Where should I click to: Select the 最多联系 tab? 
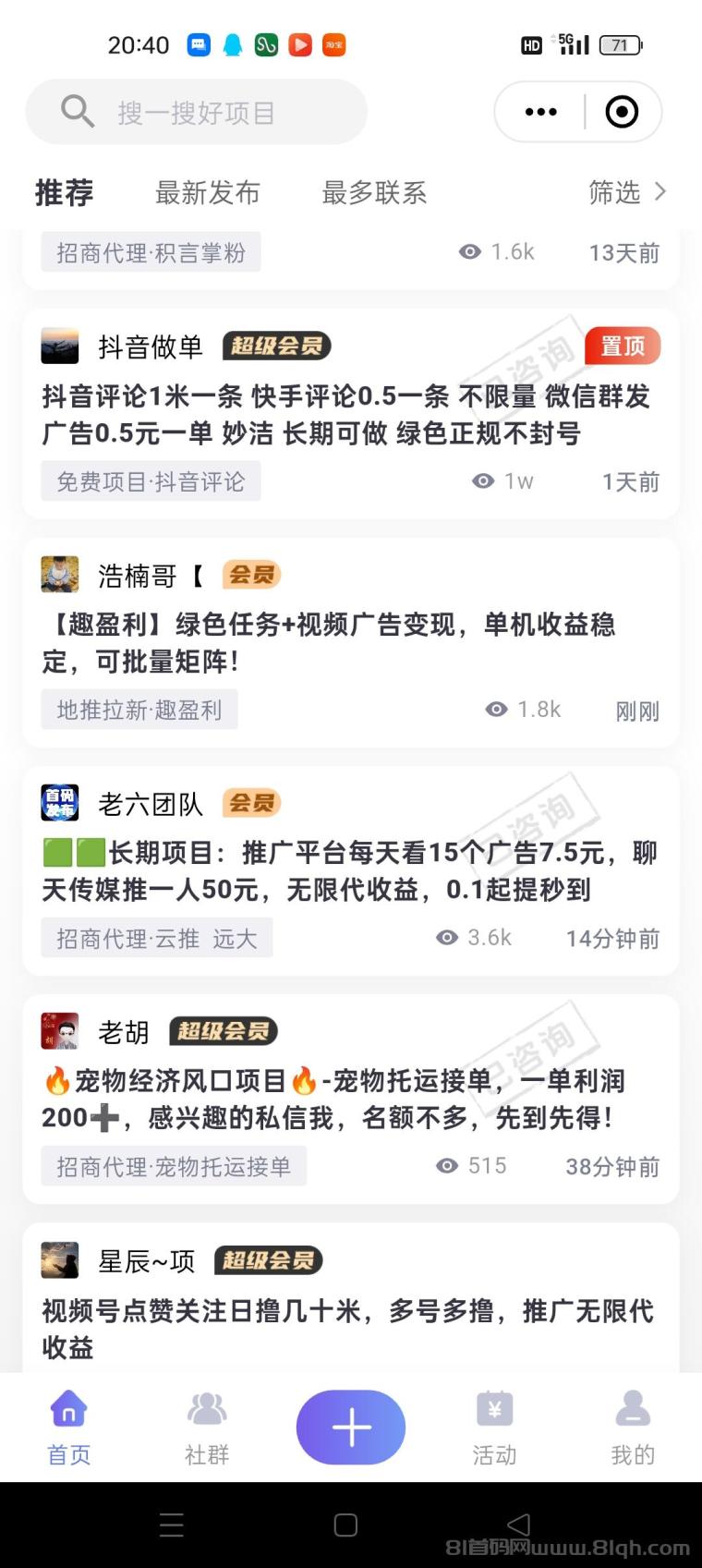click(x=374, y=192)
